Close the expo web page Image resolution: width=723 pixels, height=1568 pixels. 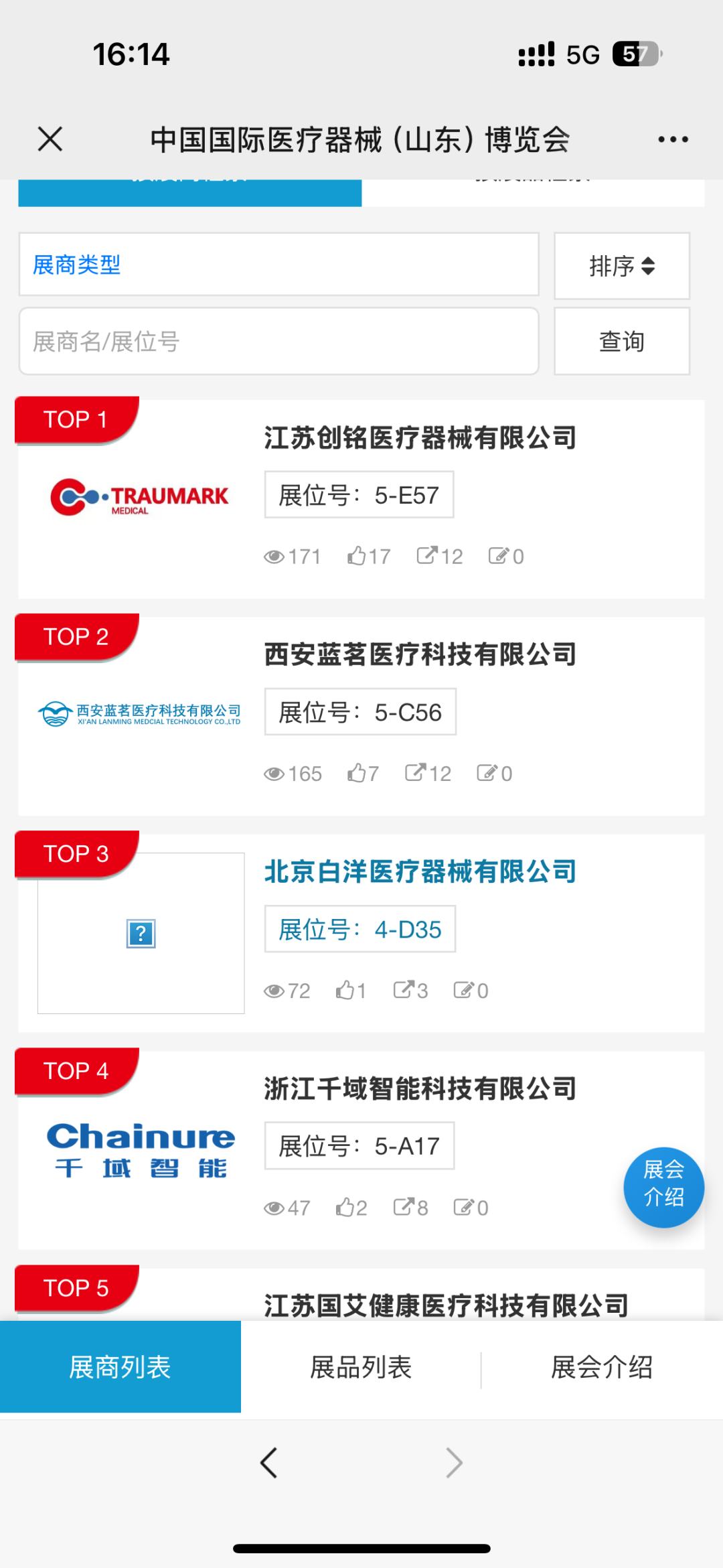(x=50, y=139)
